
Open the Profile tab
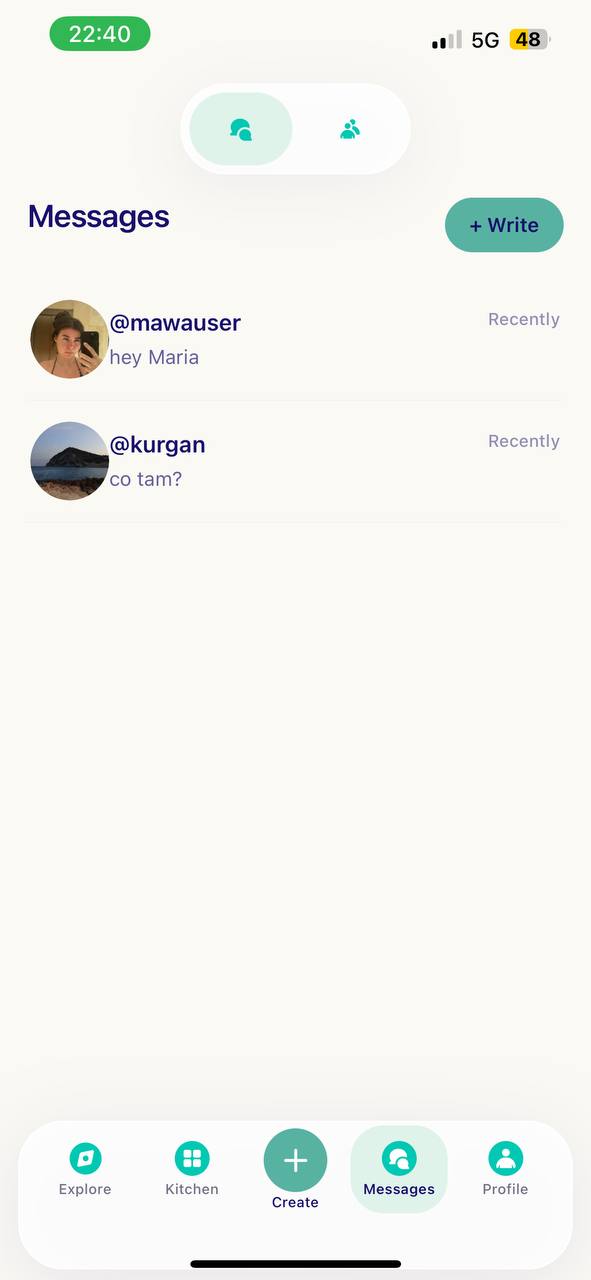pos(505,1170)
